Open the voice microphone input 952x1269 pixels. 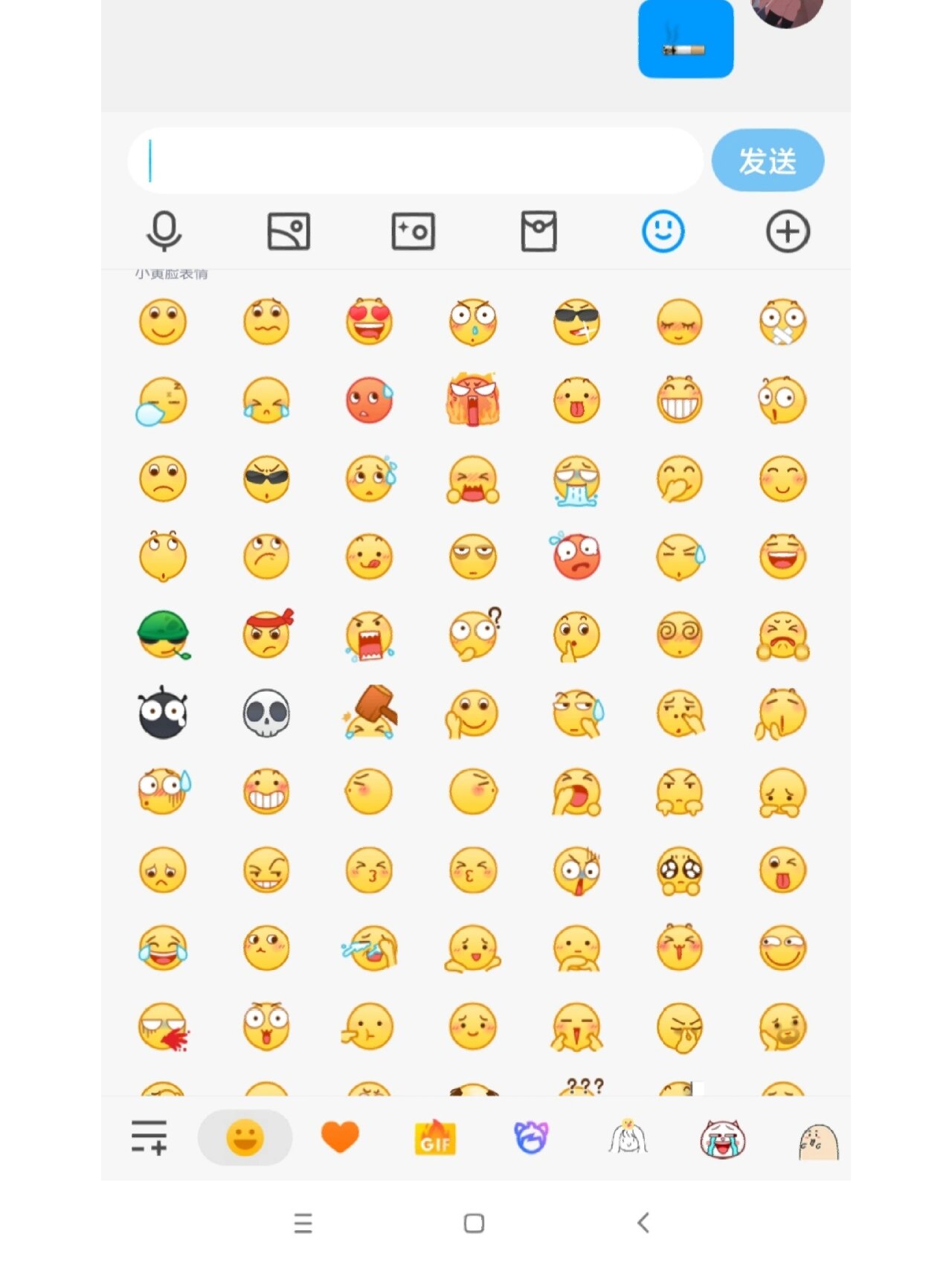pyautogui.click(x=164, y=231)
